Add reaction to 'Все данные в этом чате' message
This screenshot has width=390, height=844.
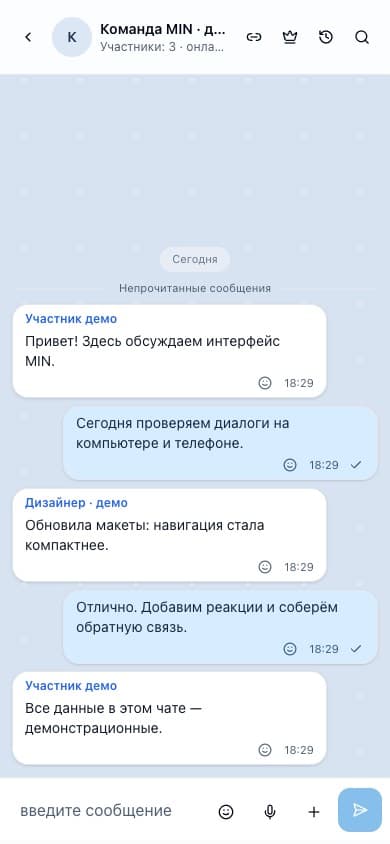pos(265,750)
